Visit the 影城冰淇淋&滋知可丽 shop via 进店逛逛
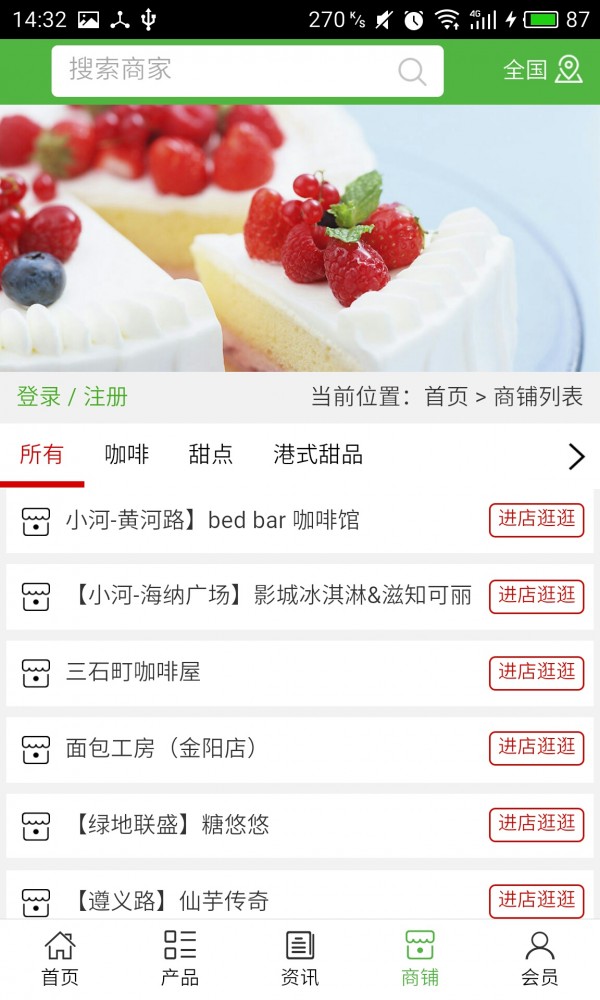This screenshot has height=1000, width=600. pos(536,596)
